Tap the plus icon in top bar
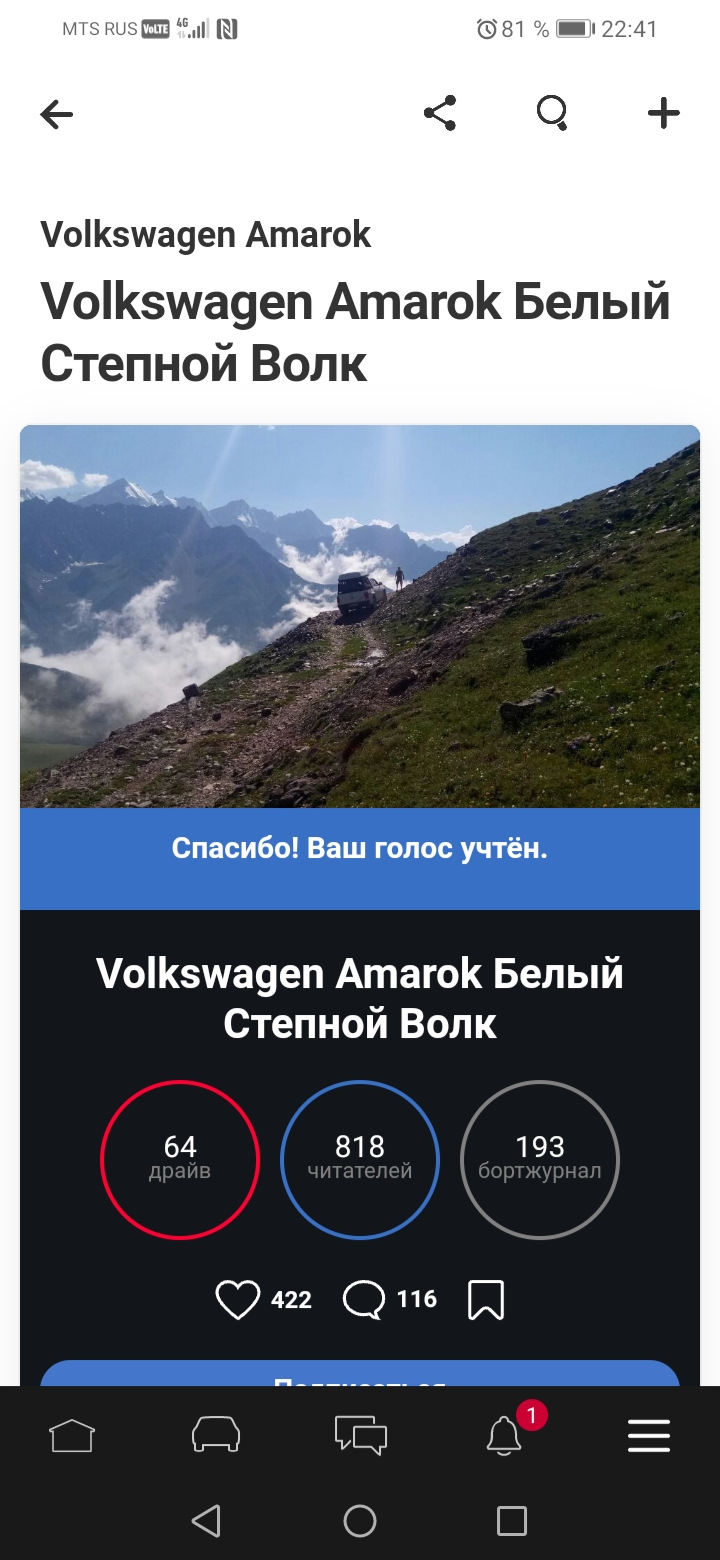 [x=663, y=113]
